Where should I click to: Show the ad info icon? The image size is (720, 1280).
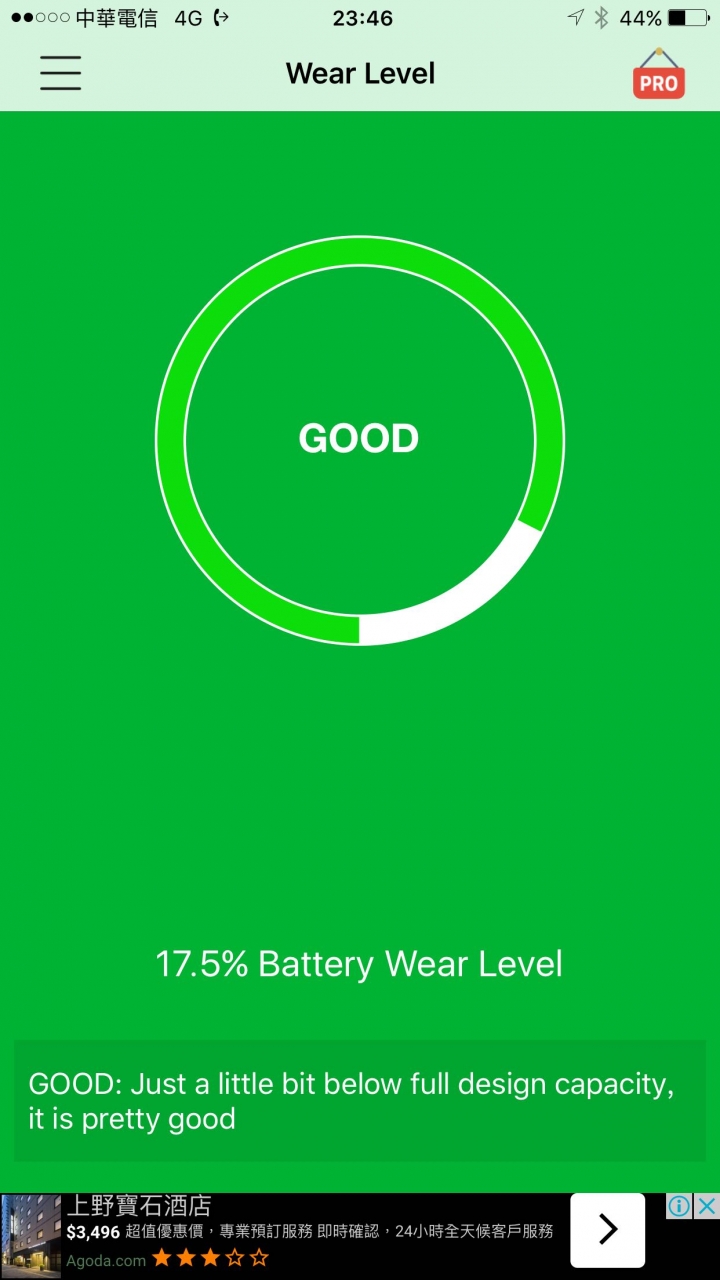point(680,1206)
